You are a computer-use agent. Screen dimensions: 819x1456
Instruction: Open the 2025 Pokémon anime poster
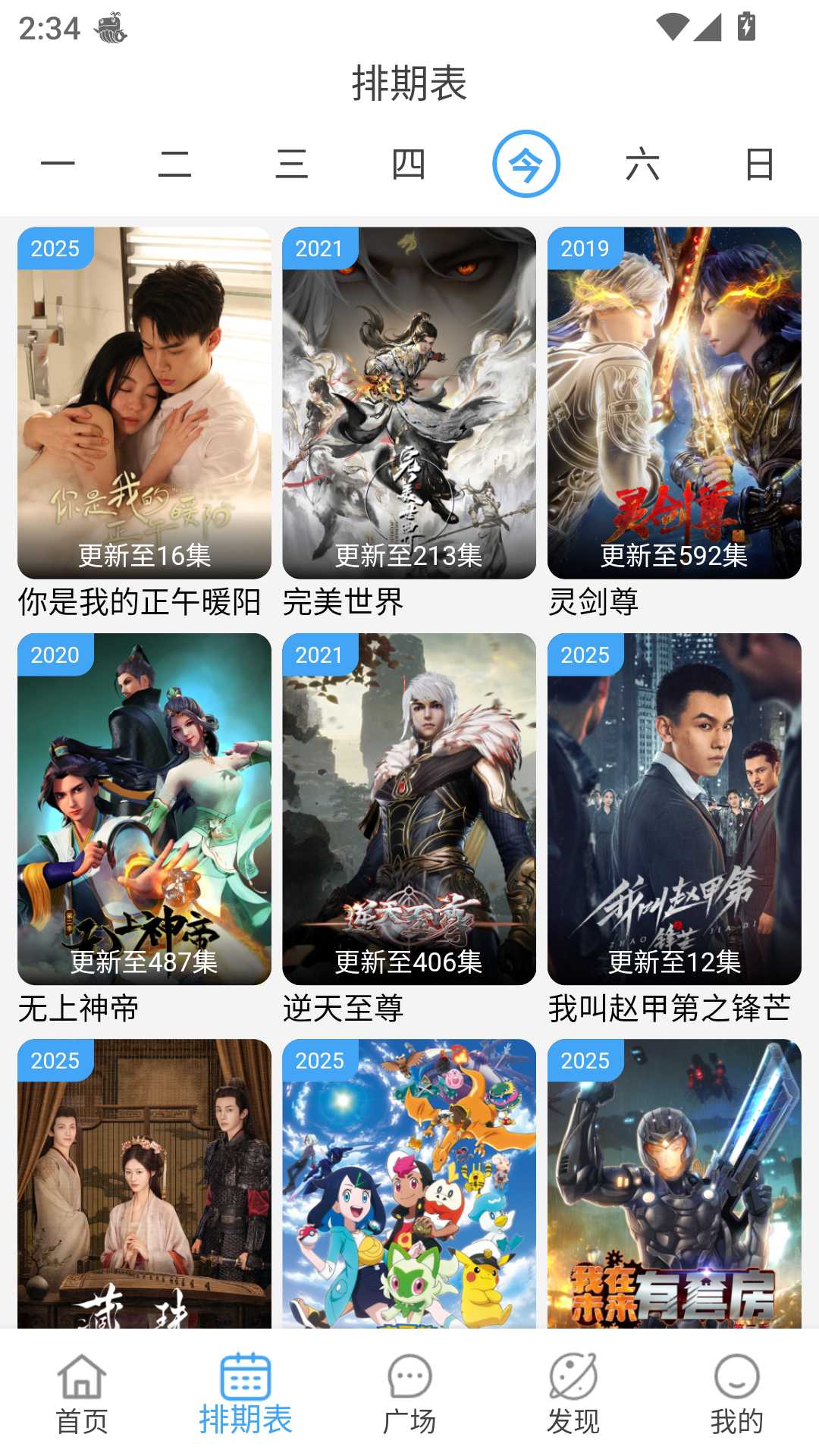(409, 1183)
